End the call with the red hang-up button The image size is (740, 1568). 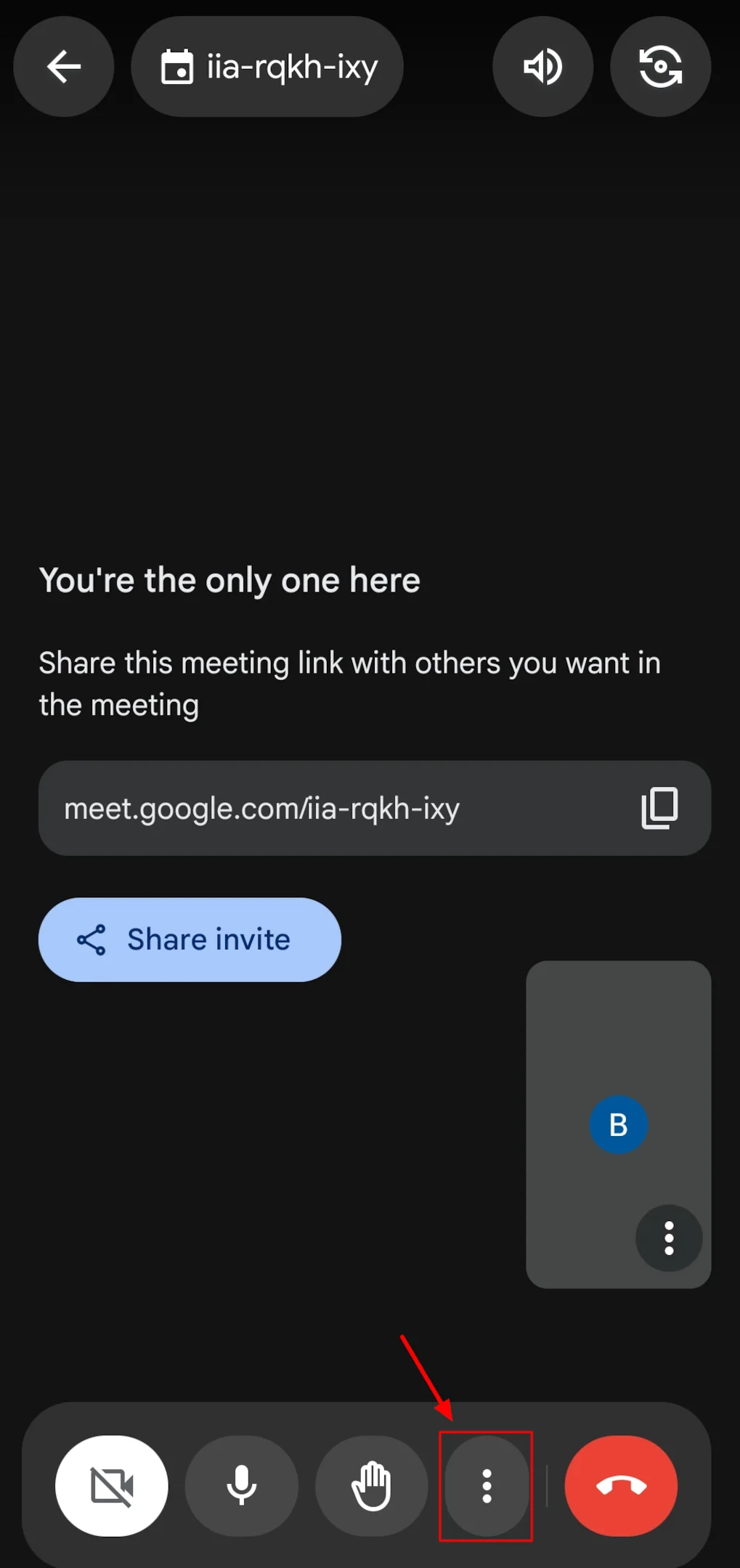coord(620,1487)
